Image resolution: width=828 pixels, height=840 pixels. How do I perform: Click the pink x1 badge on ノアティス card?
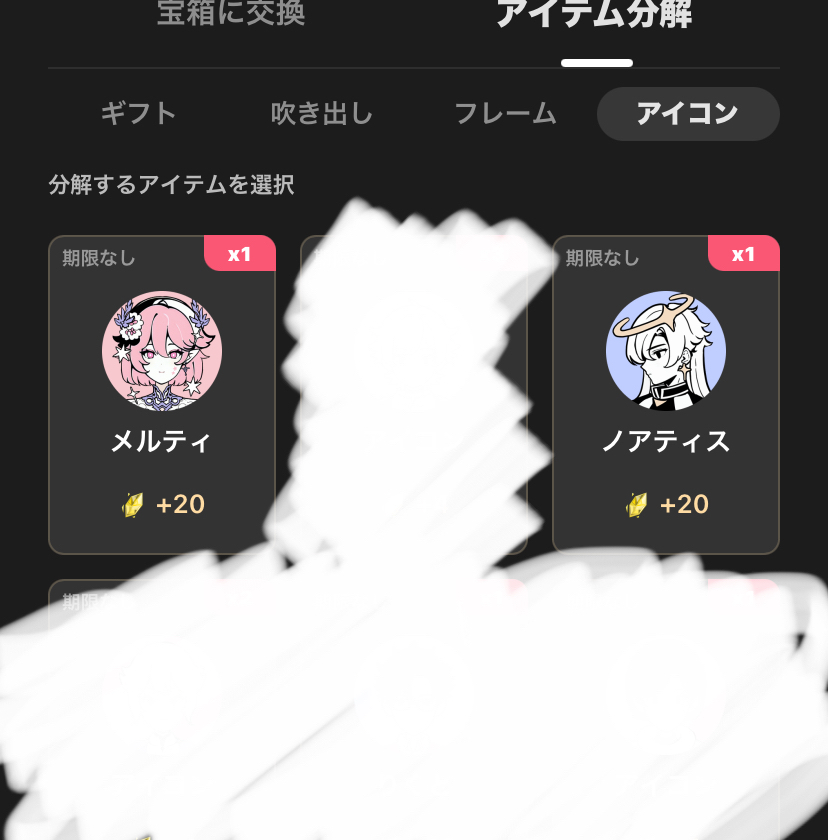[x=744, y=254]
